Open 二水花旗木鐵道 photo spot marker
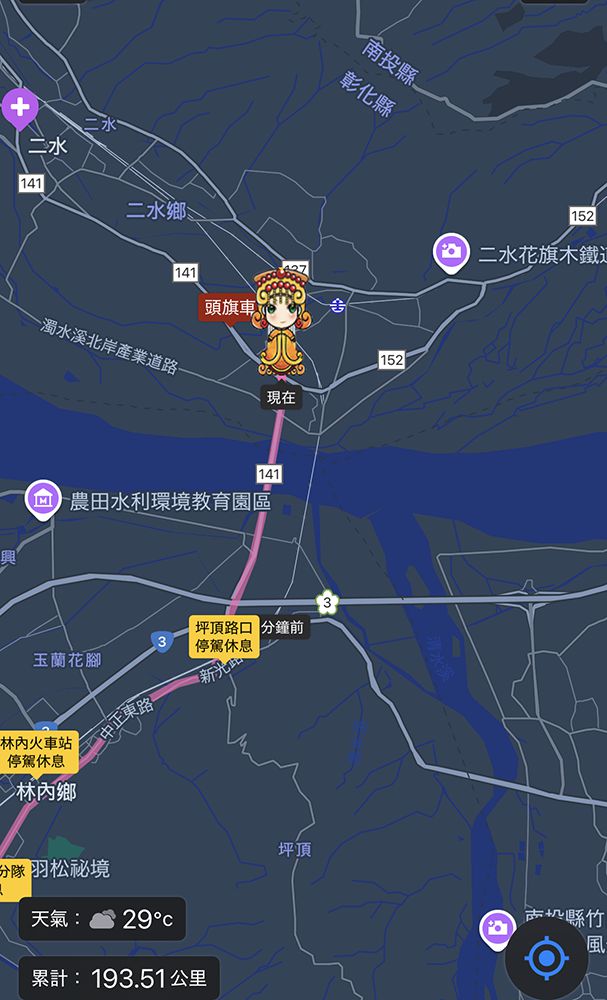 (451, 252)
